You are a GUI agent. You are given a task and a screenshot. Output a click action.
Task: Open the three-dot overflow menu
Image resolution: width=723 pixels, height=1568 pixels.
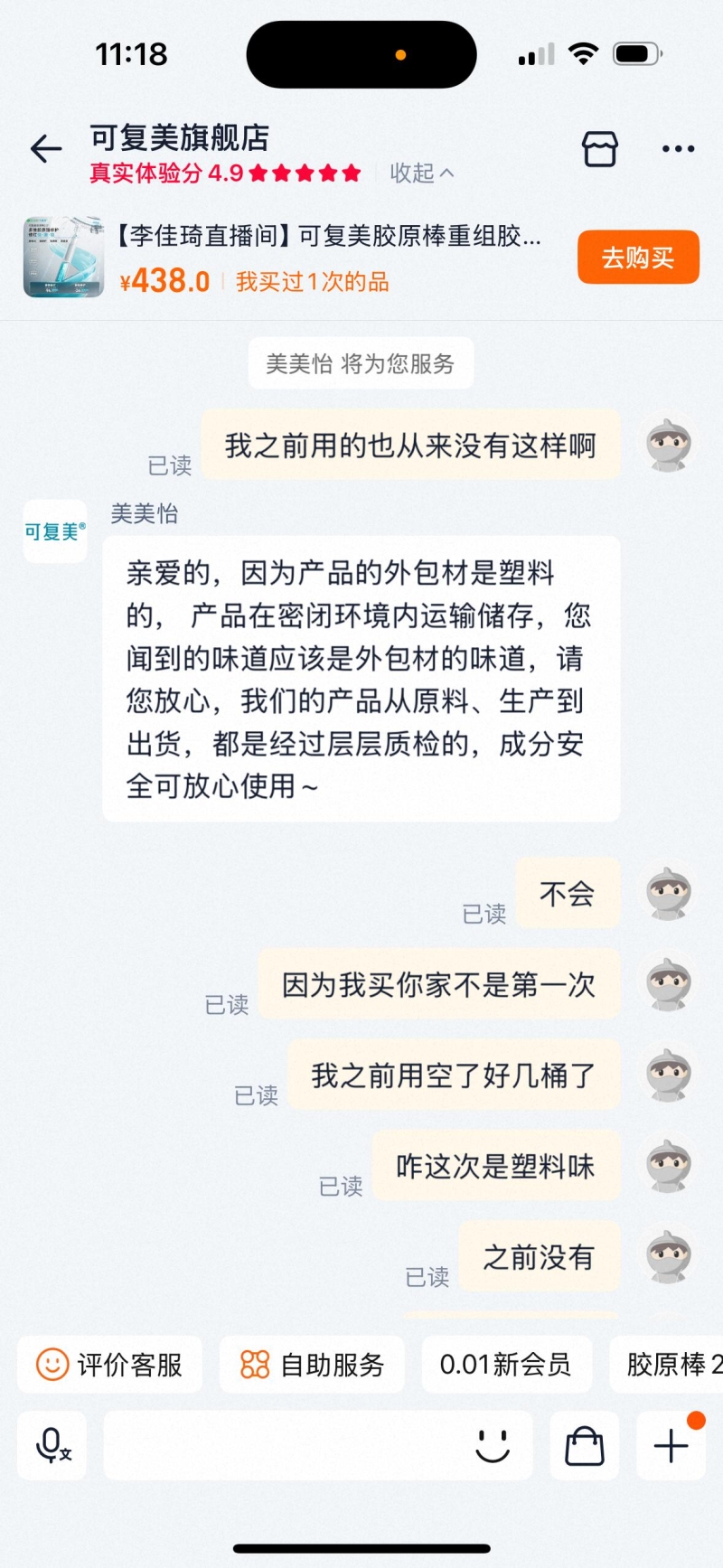(x=678, y=149)
